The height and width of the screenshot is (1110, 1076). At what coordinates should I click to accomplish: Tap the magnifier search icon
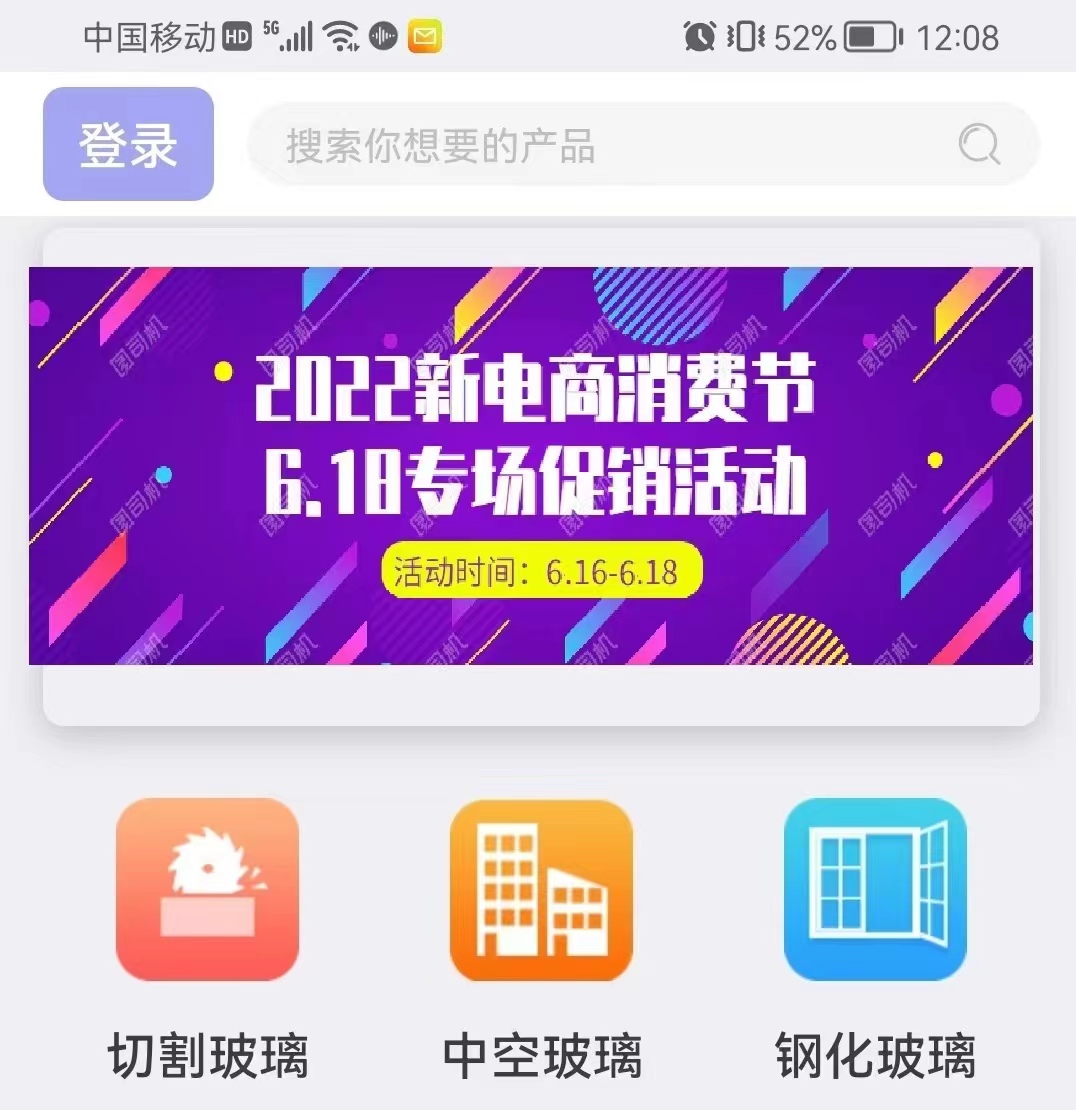(x=979, y=145)
